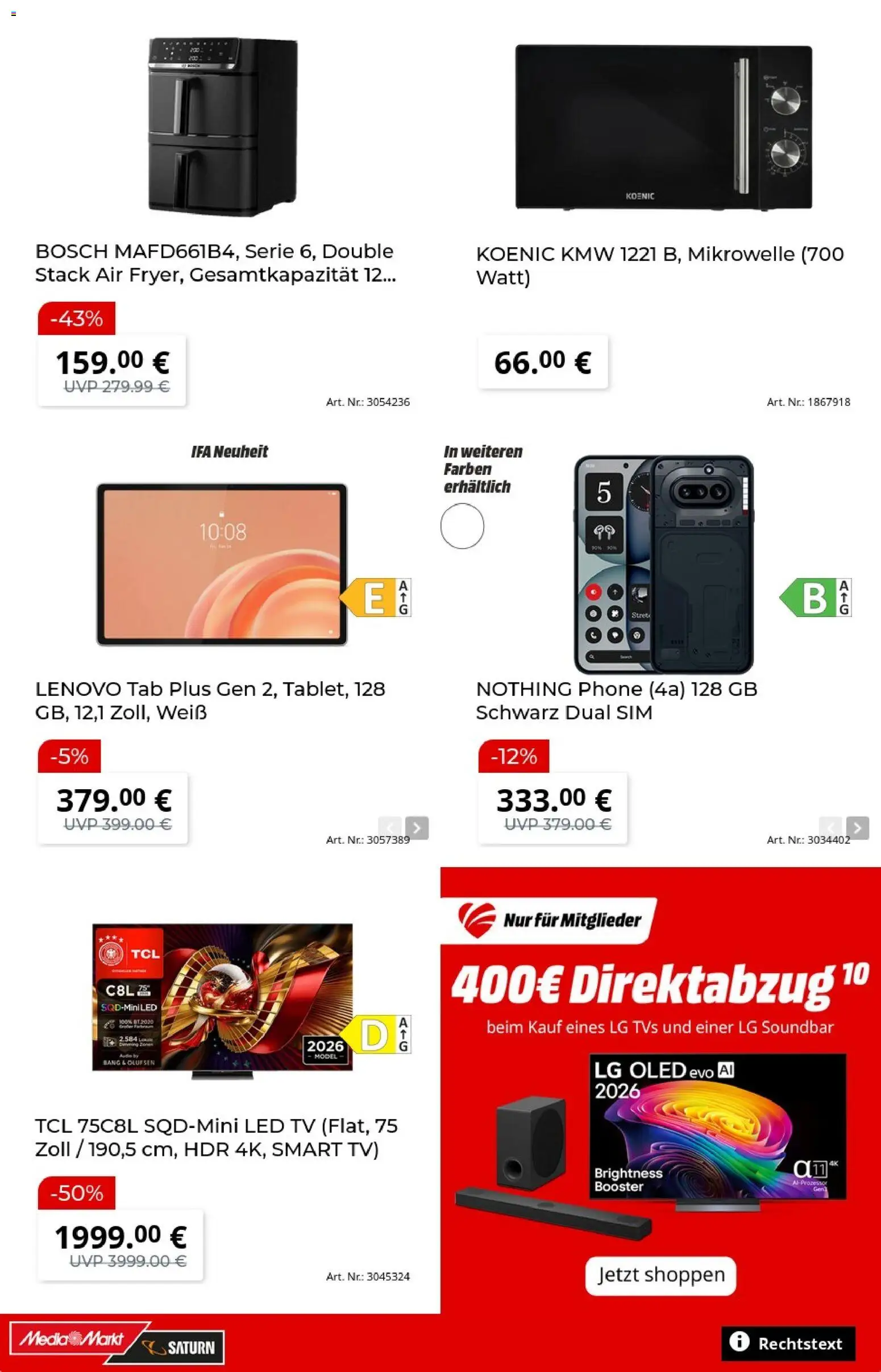Show next image of the Lenovo tablet
The height and width of the screenshot is (1372, 881).
417,827
